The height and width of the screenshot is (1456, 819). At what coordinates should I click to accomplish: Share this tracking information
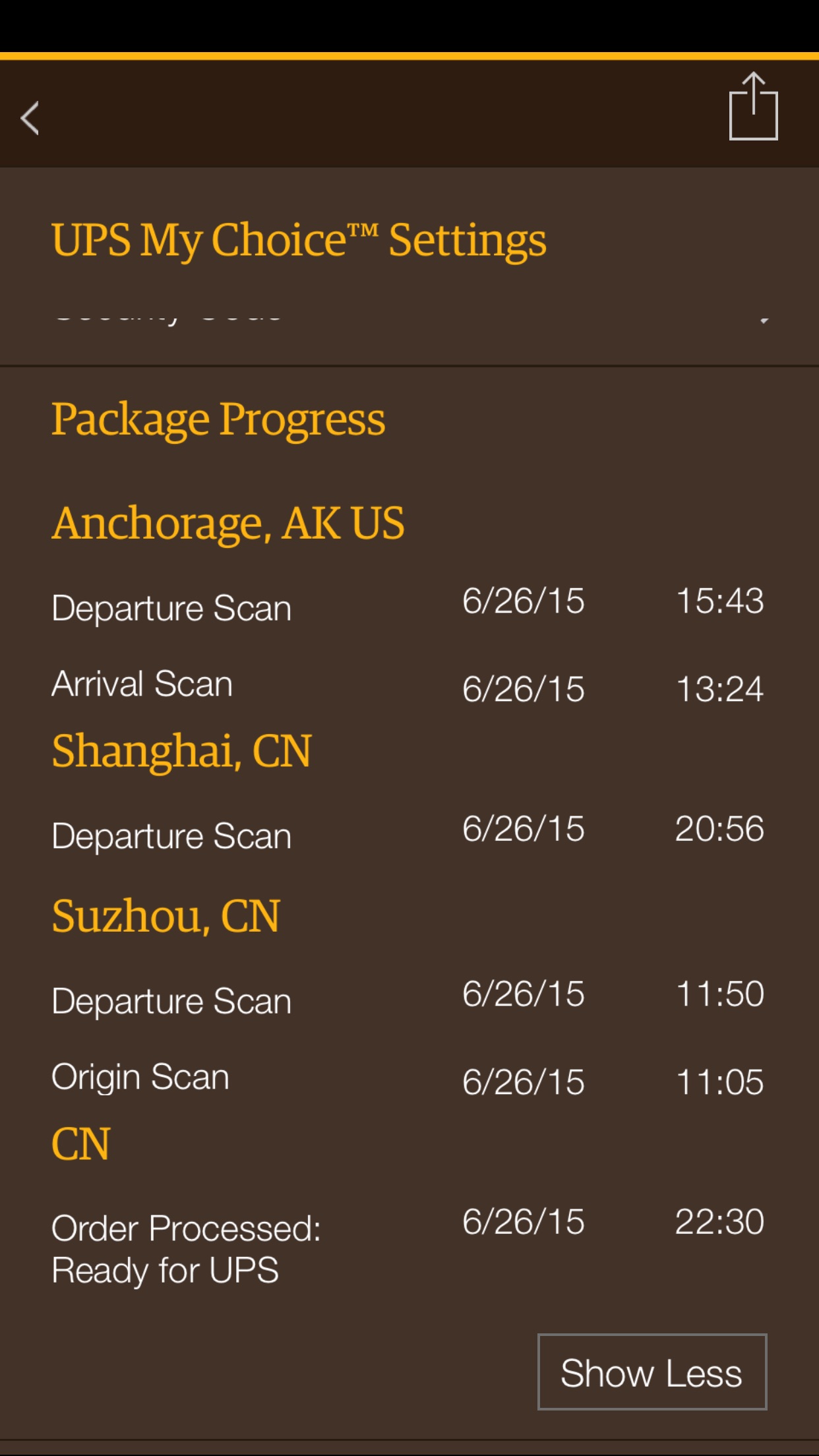pos(753,107)
